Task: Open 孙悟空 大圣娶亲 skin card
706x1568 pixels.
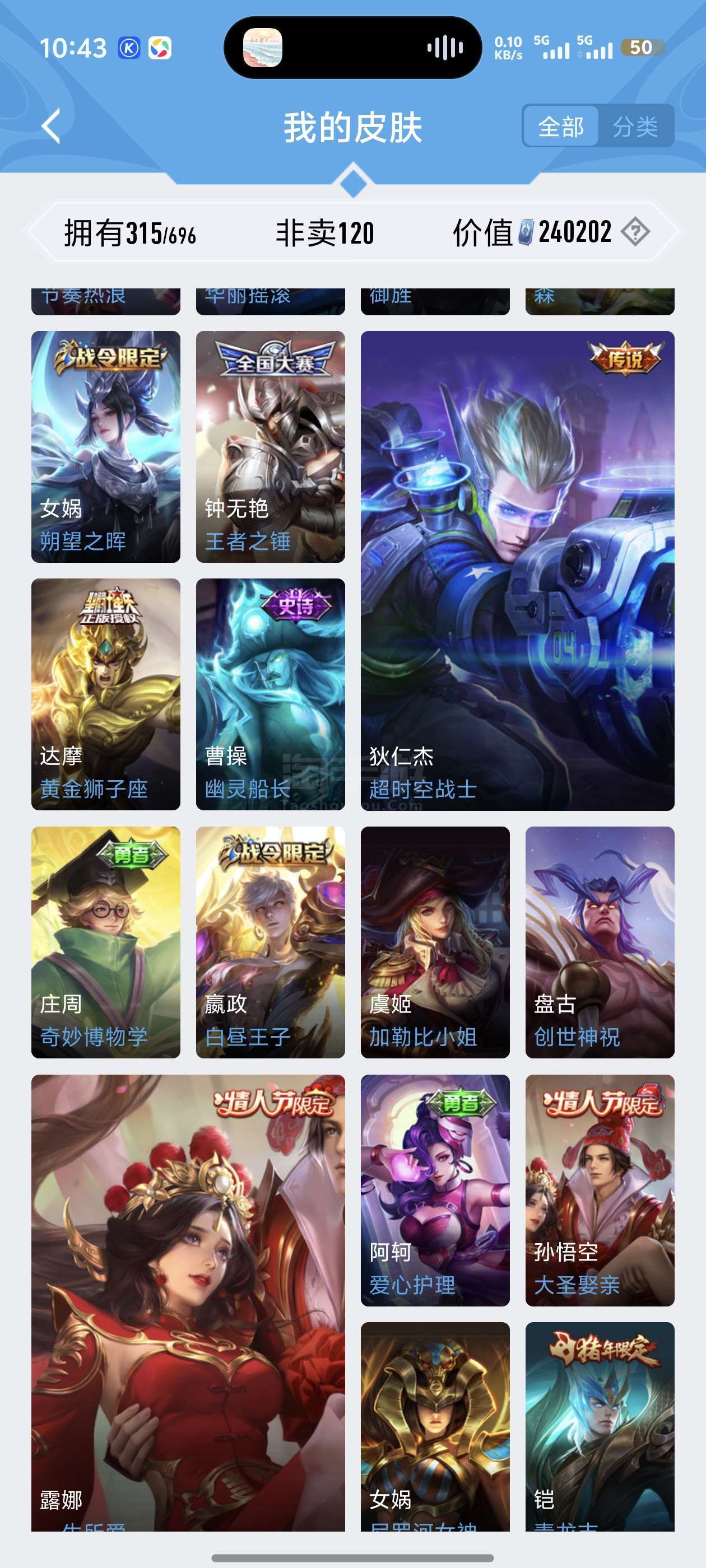Action: tap(600, 1190)
